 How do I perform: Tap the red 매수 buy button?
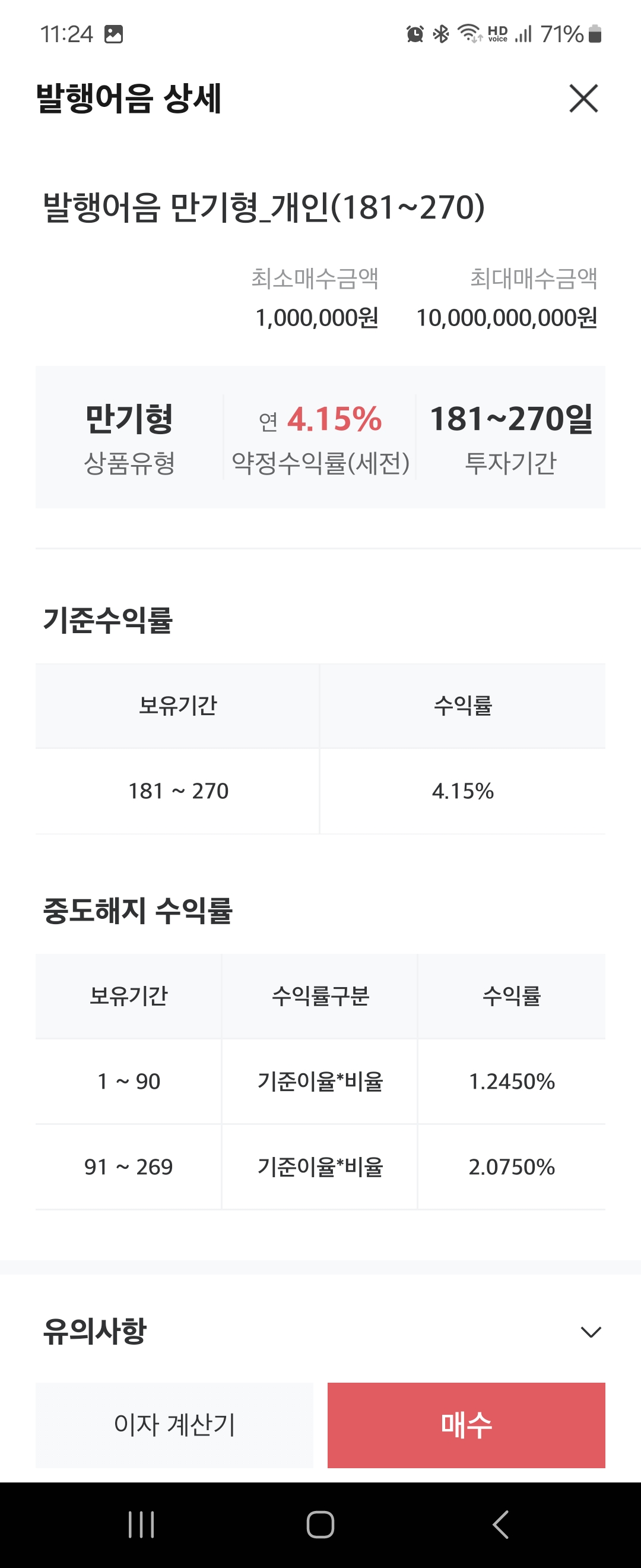pyautogui.click(x=466, y=1425)
